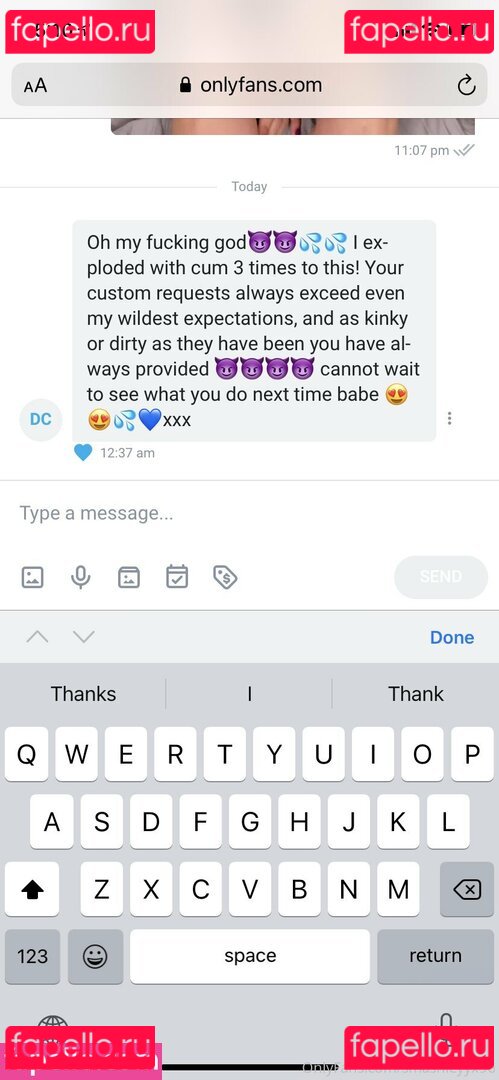Open the media vault icon
This screenshot has height=1080, width=499.
pos(129,577)
